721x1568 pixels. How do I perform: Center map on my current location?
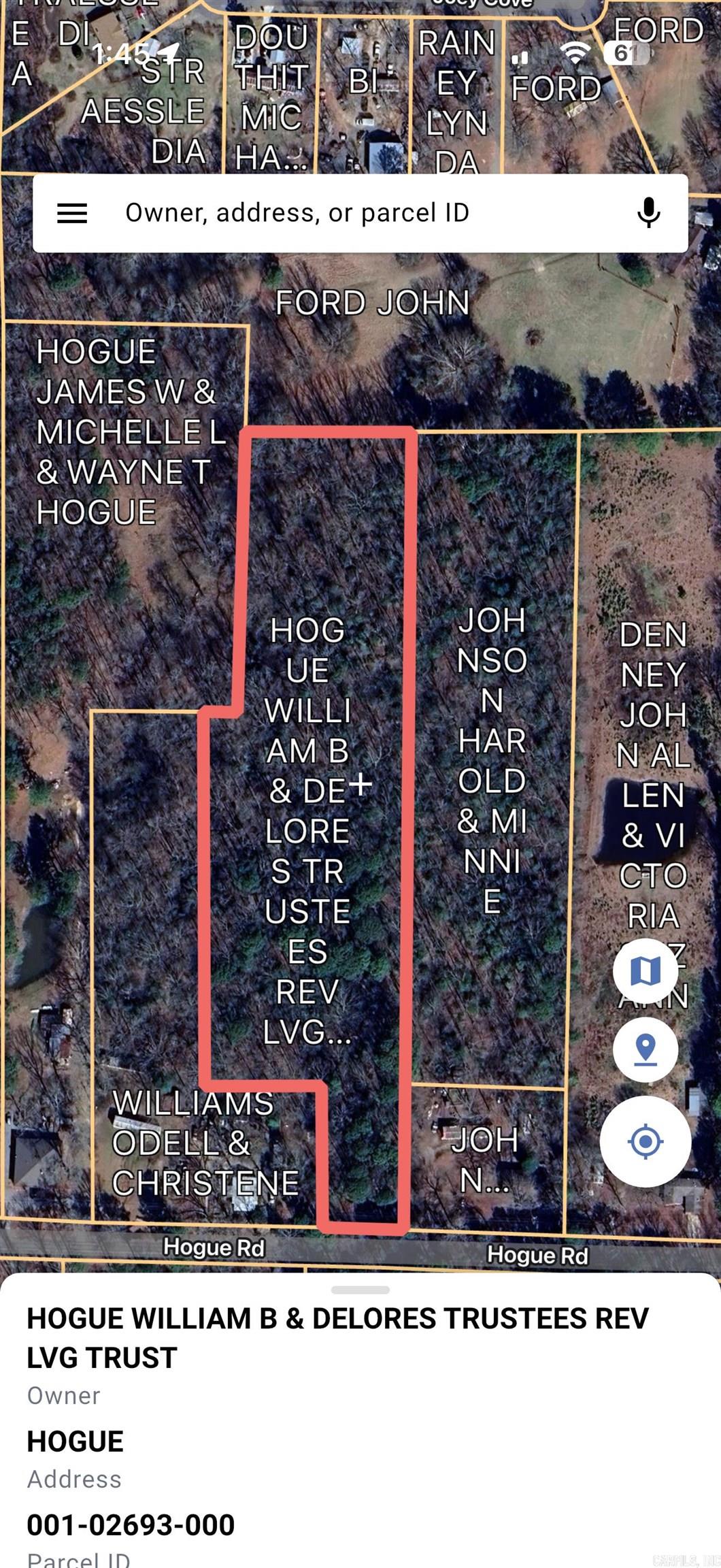[x=645, y=1141]
